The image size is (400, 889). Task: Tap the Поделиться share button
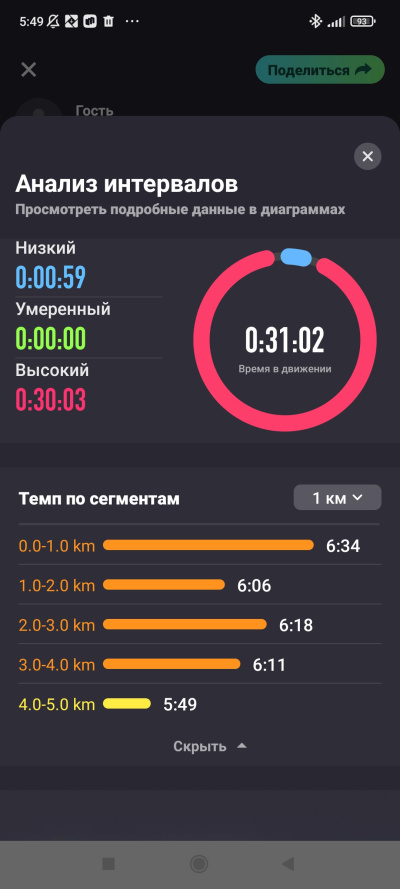click(x=320, y=70)
